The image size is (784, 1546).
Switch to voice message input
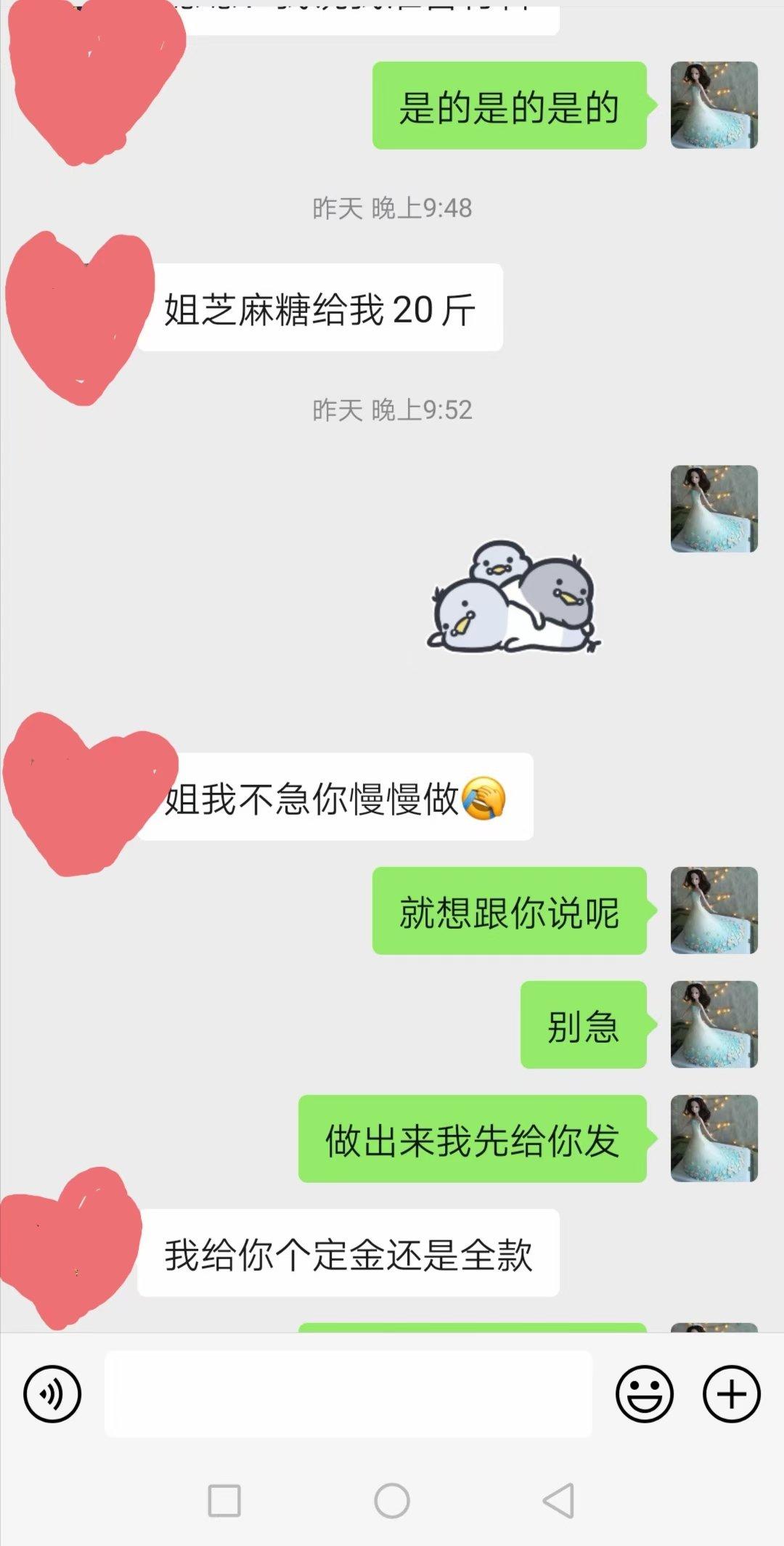point(52,1394)
